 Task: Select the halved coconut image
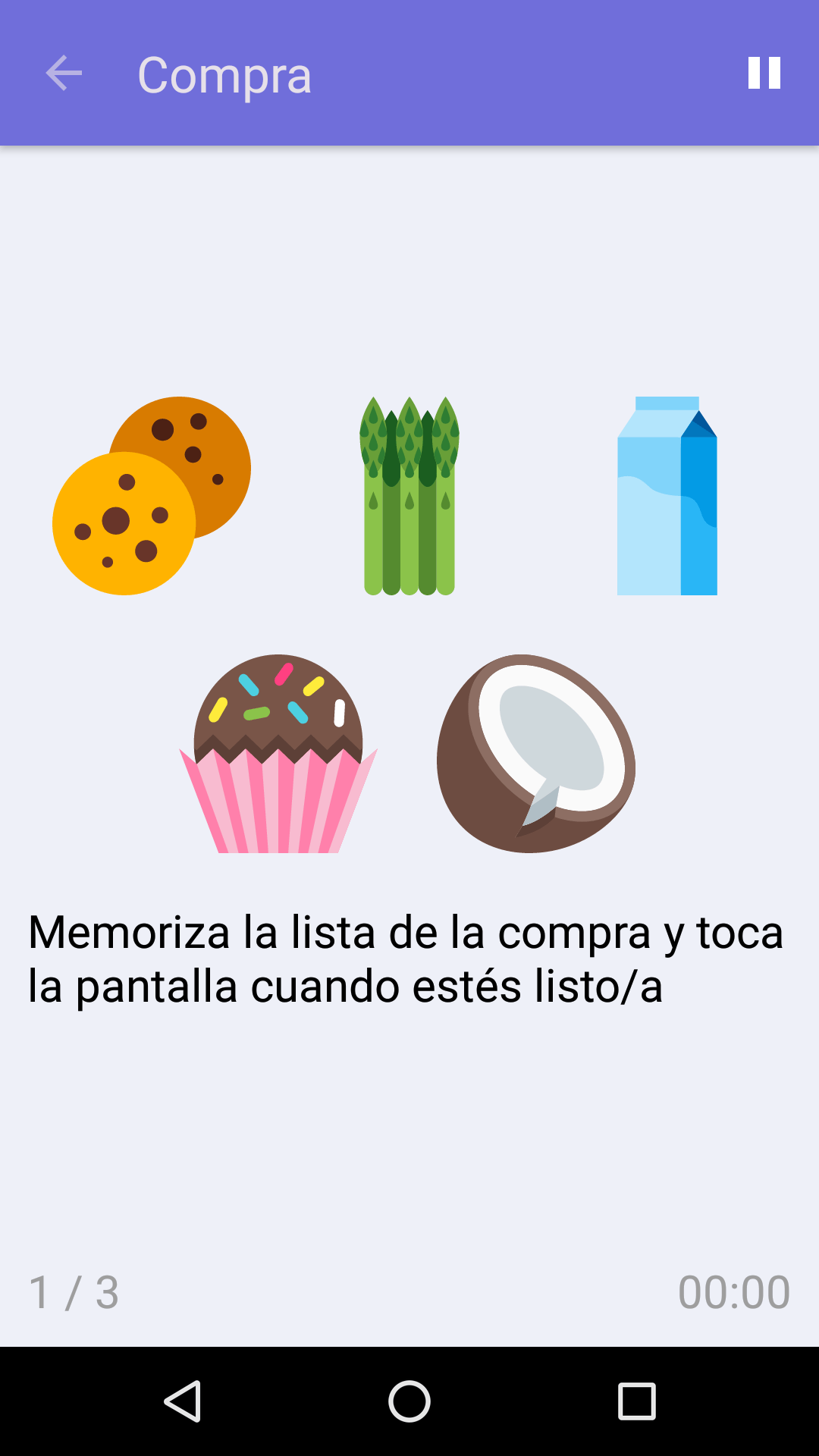pos(535,751)
